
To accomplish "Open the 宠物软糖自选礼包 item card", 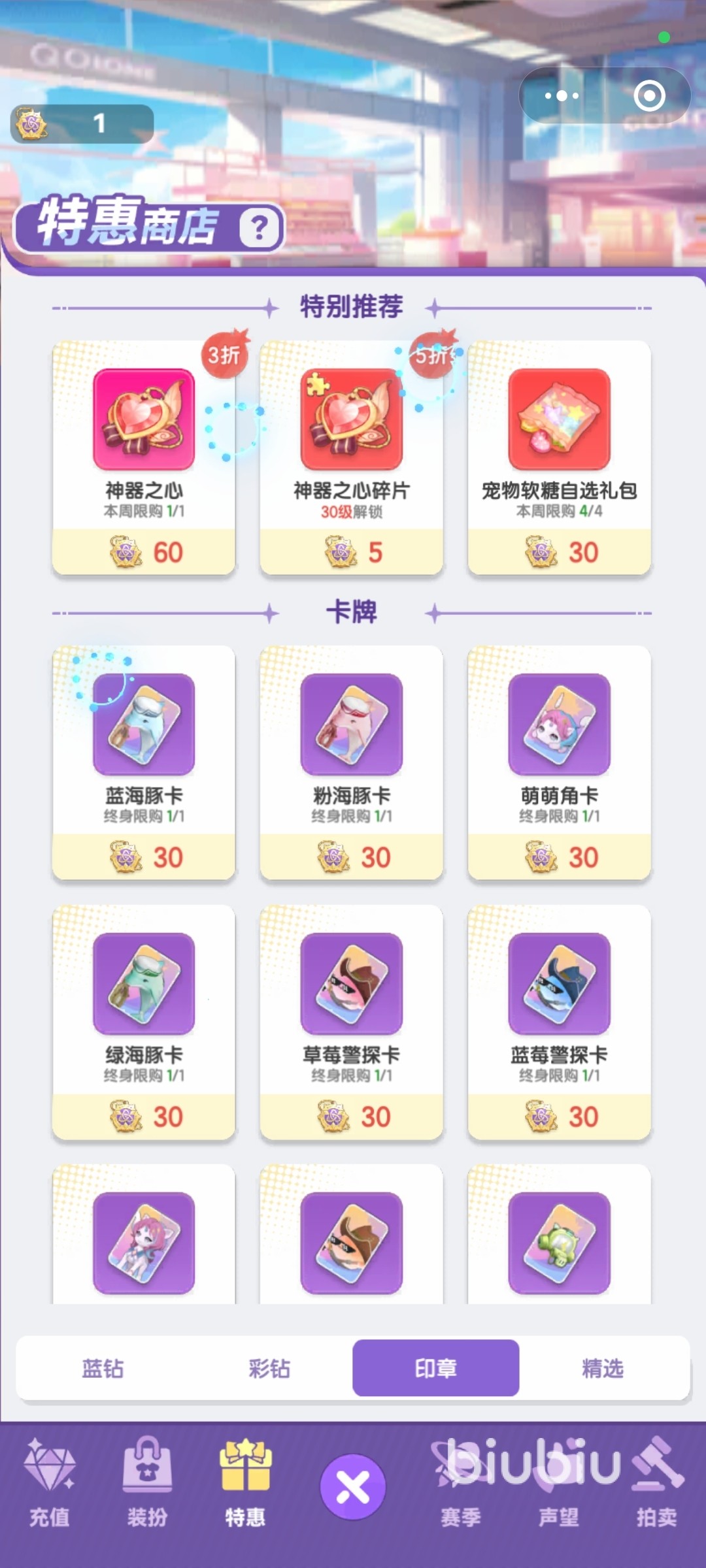I will 559,457.
